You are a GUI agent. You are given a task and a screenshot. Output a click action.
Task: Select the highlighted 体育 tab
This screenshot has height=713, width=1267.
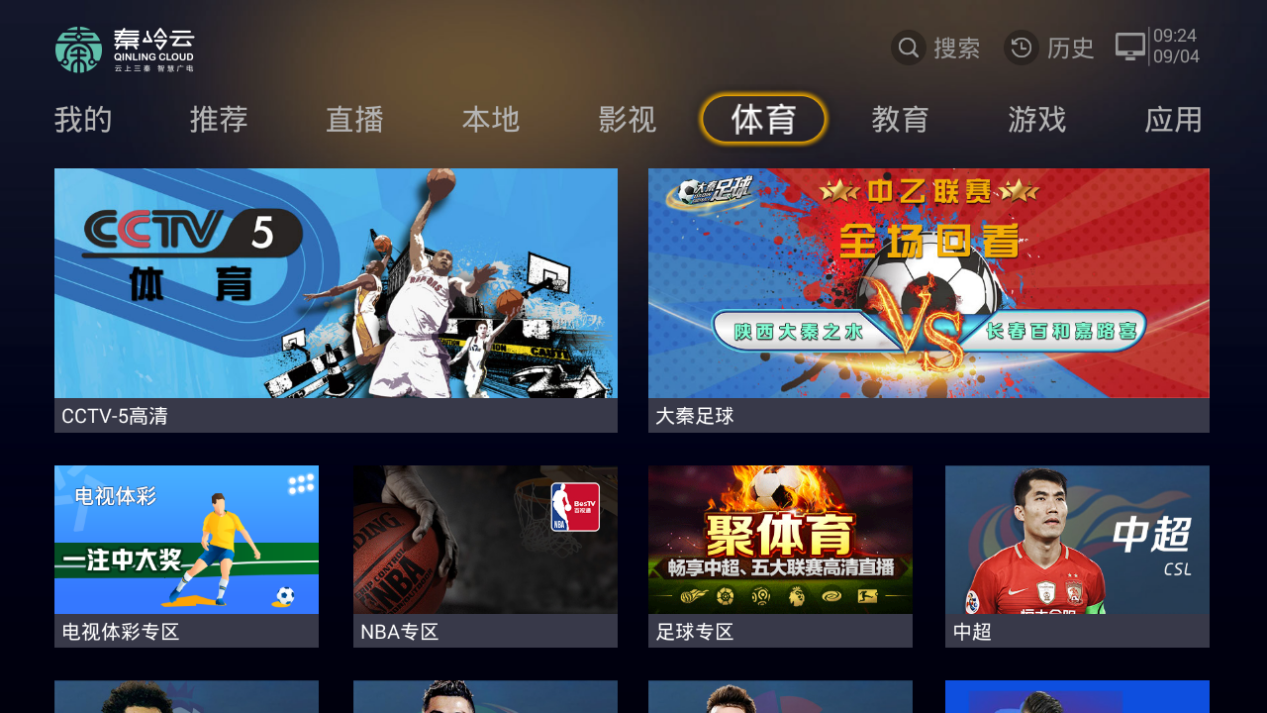pos(764,120)
